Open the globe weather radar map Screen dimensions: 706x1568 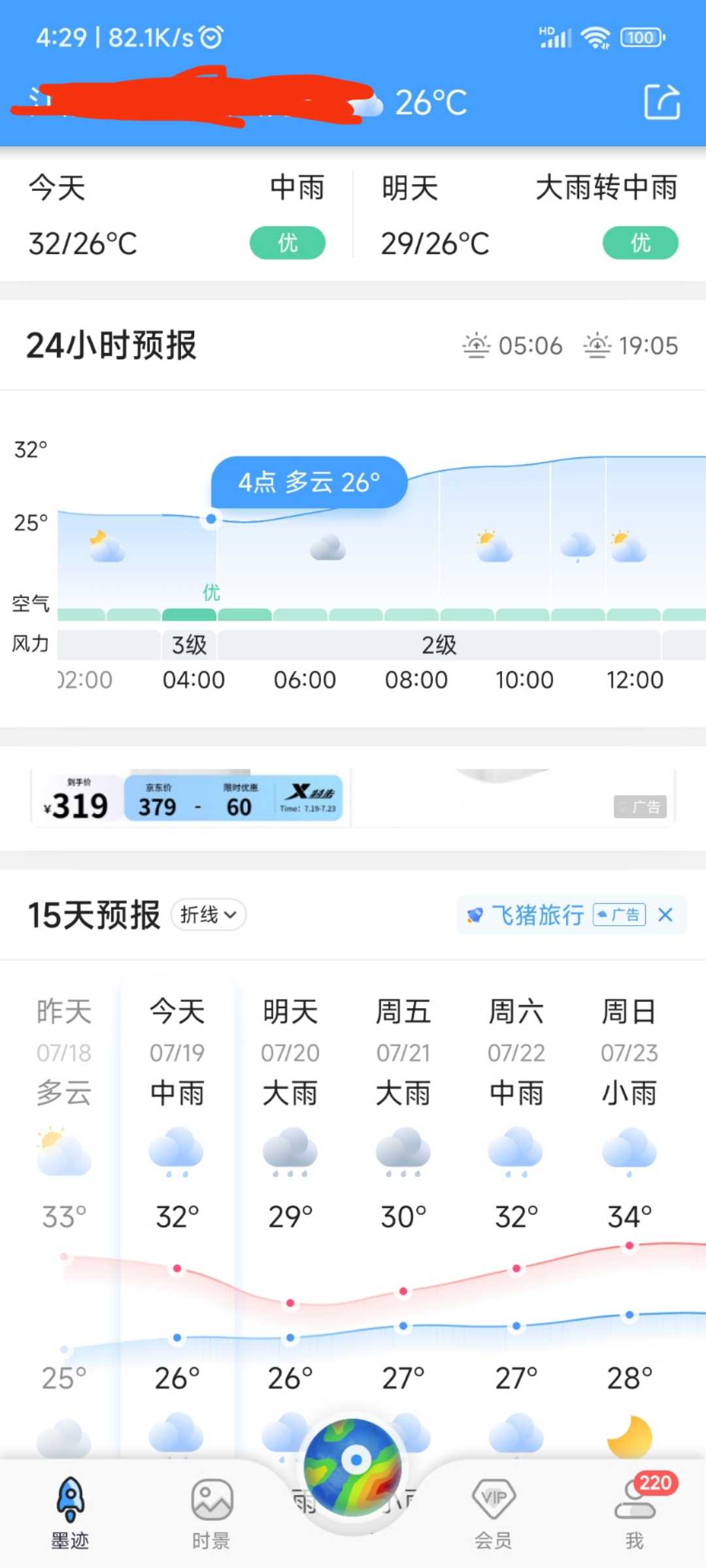click(353, 1467)
